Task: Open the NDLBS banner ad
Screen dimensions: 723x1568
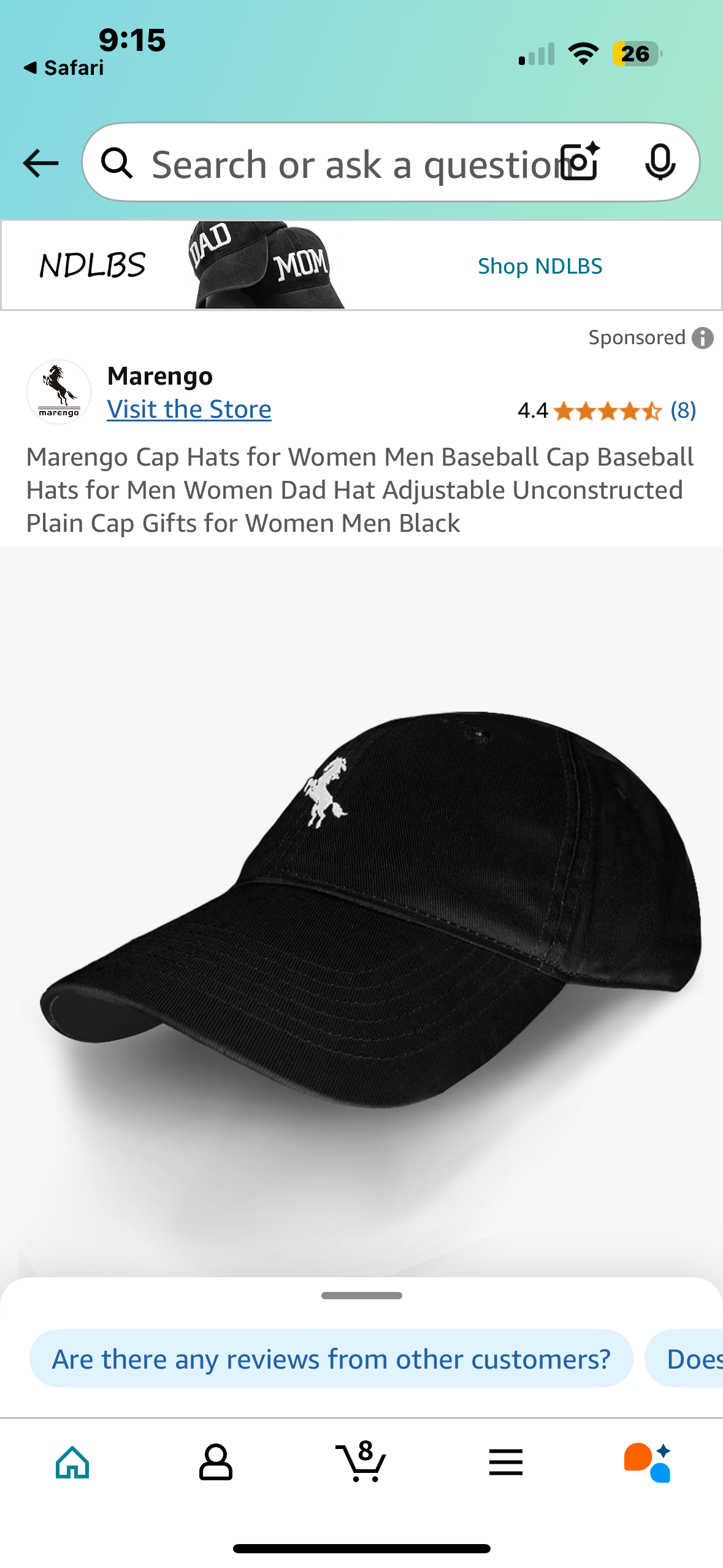Action: pyautogui.click(x=245, y=265)
